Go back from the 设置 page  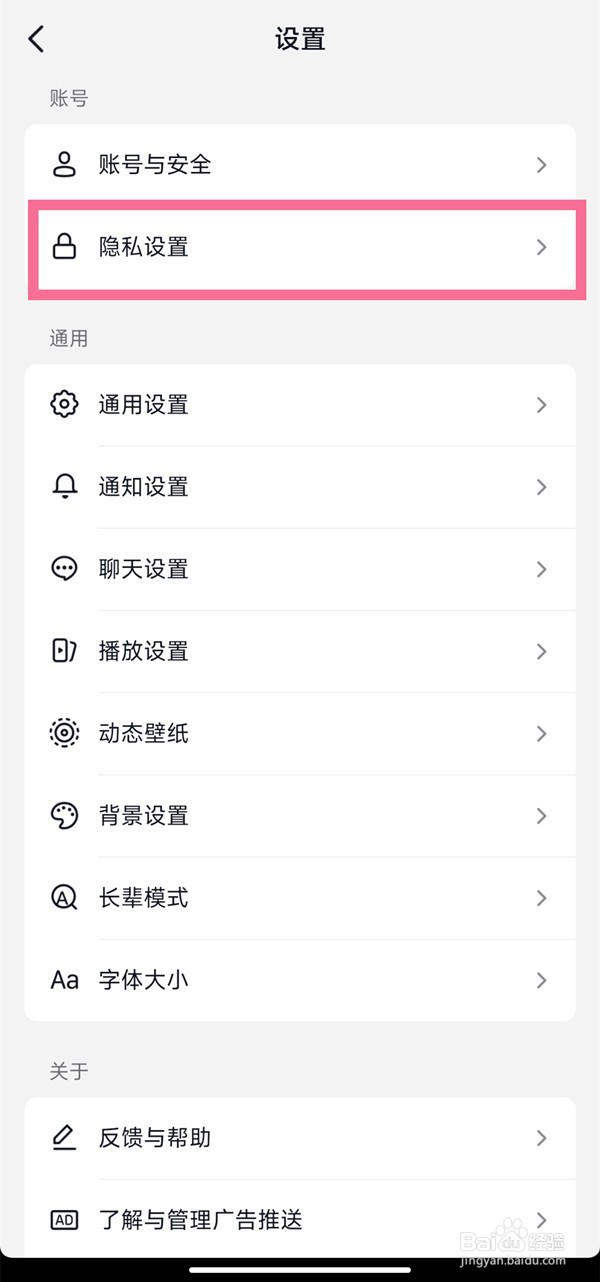coord(37,39)
